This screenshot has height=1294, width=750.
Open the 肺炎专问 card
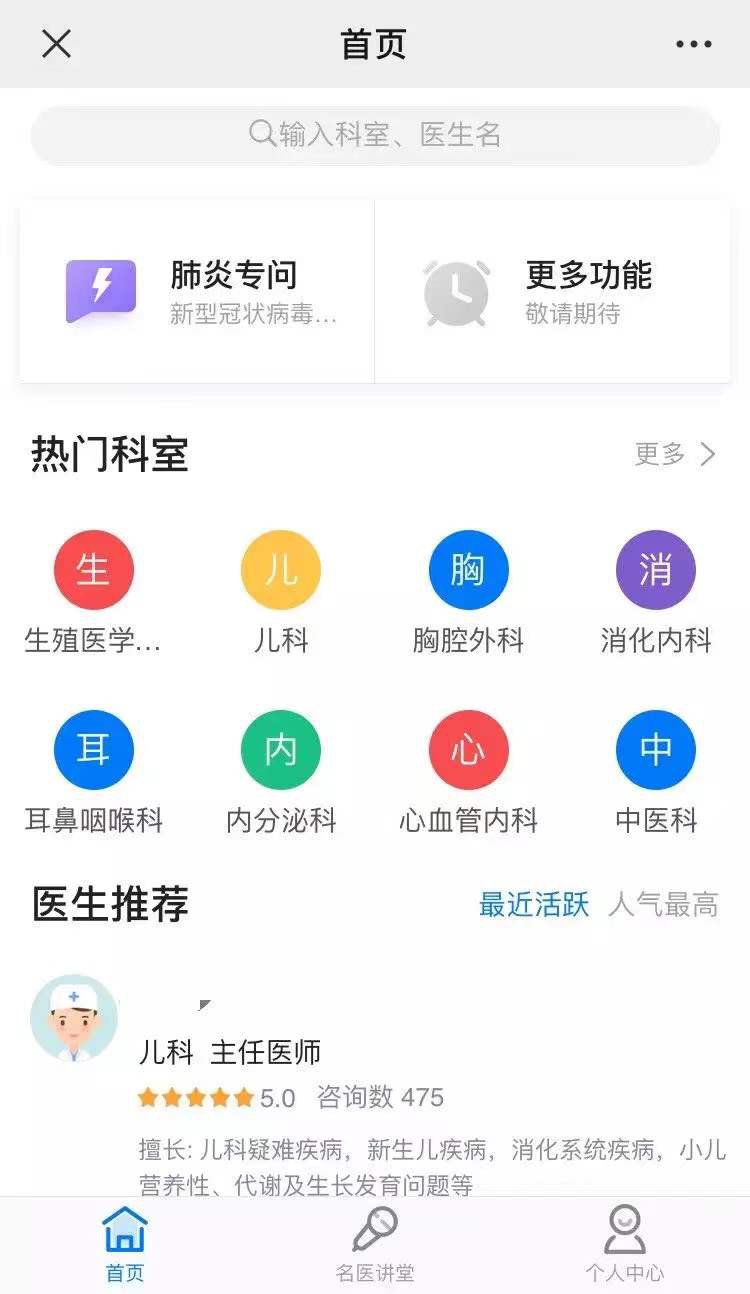[197, 291]
